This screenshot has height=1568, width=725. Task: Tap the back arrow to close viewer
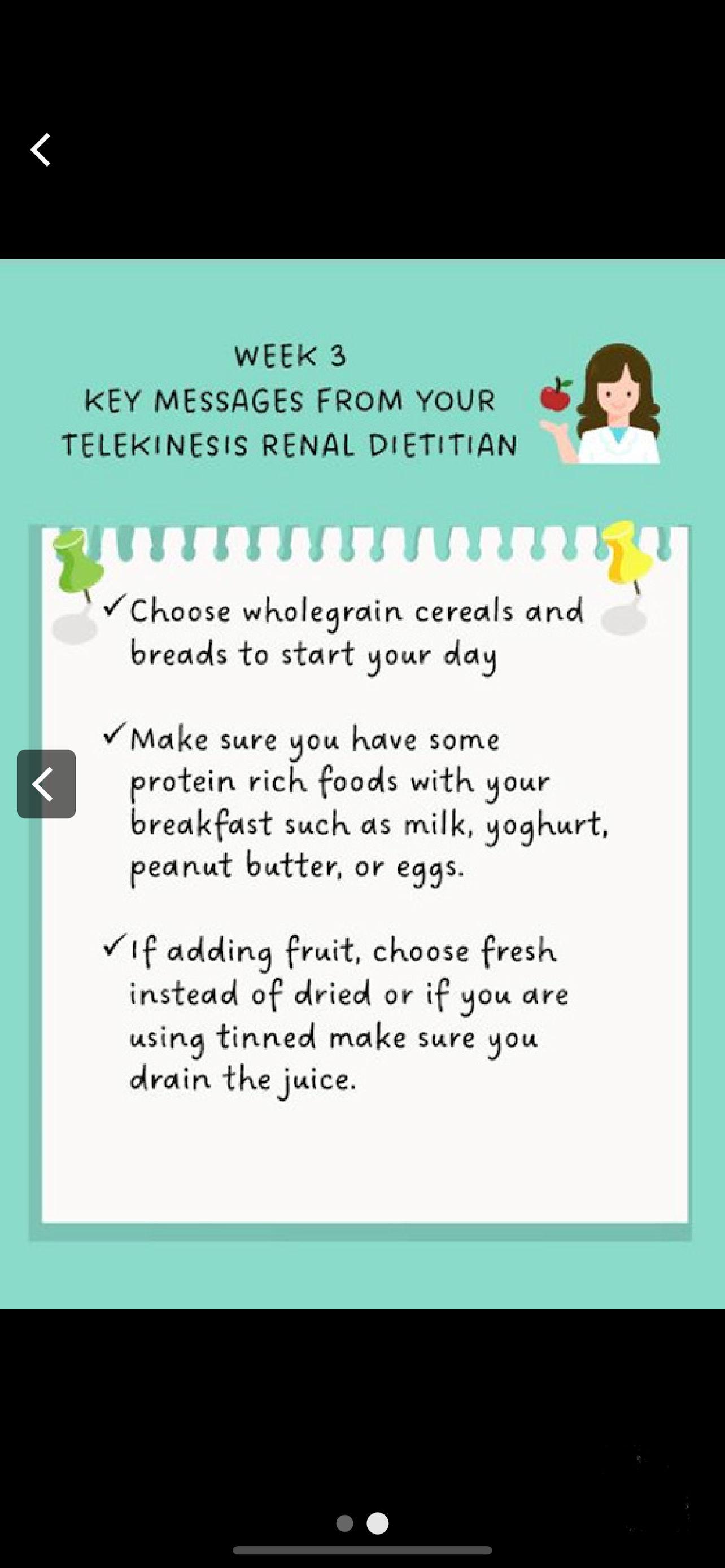[x=41, y=150]
